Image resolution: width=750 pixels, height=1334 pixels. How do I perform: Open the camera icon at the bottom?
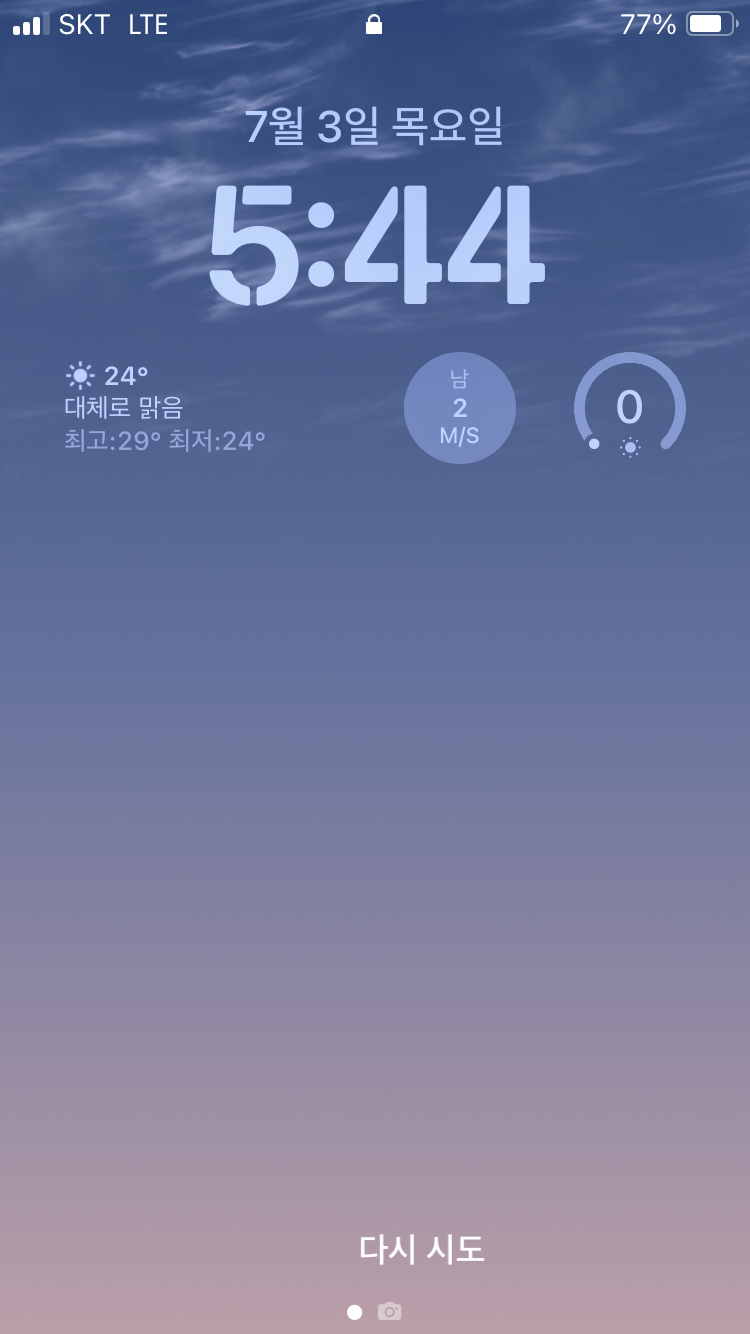389,1311
